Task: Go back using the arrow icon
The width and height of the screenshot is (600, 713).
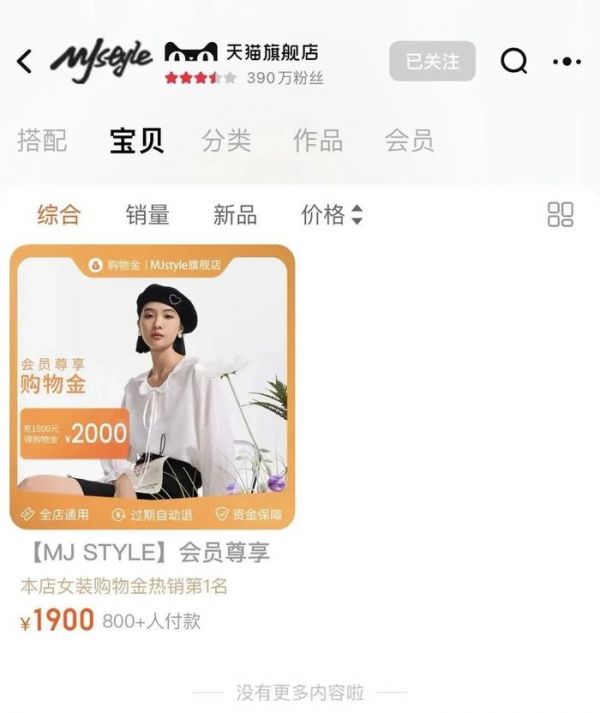Action: [25, 61]
